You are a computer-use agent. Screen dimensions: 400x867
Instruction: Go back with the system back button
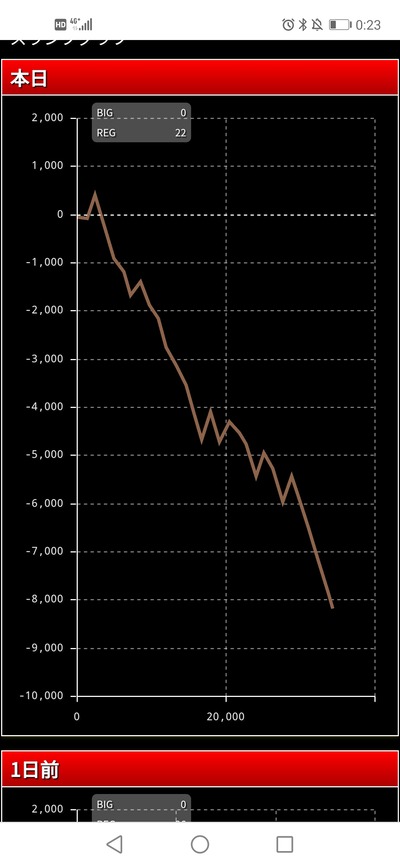(115, 844)
